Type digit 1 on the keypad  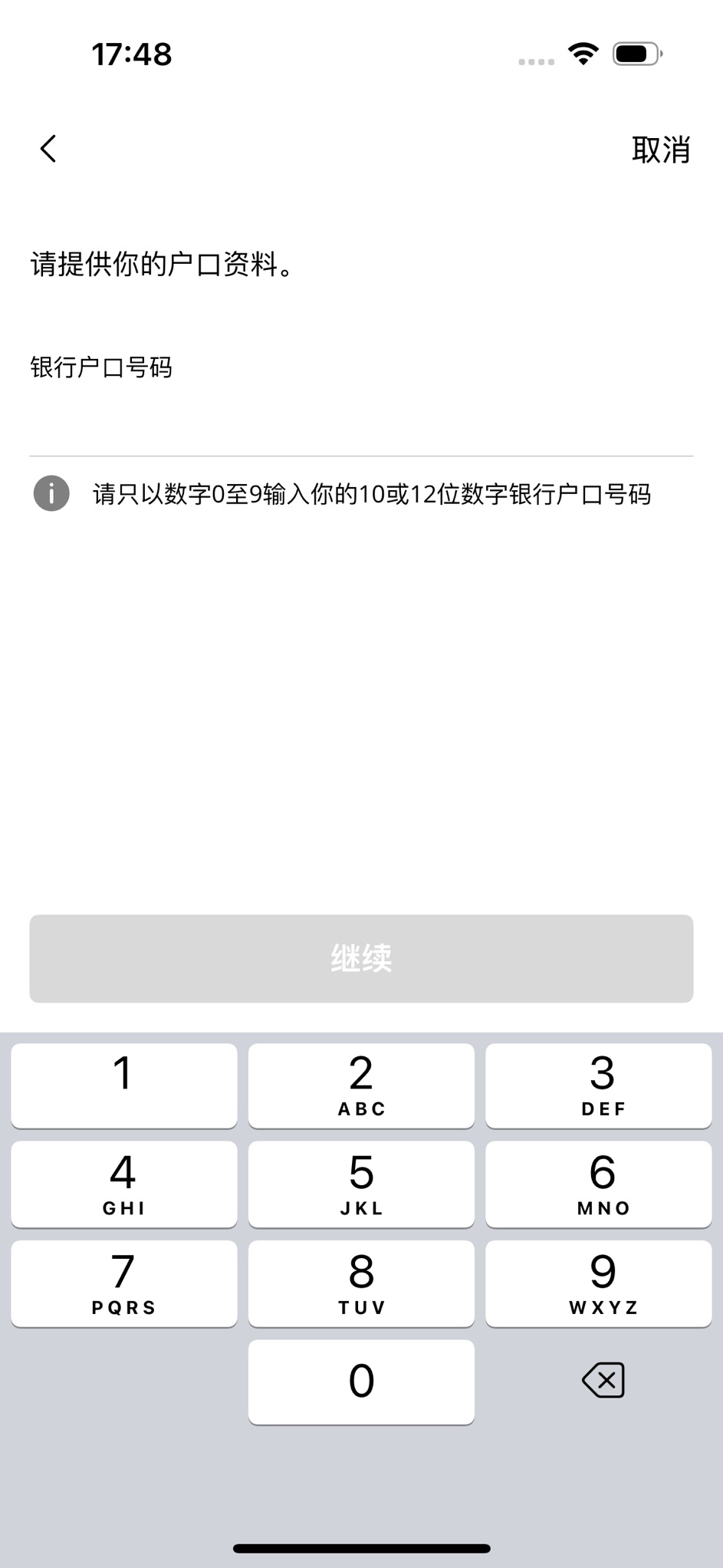point(124,1085)
